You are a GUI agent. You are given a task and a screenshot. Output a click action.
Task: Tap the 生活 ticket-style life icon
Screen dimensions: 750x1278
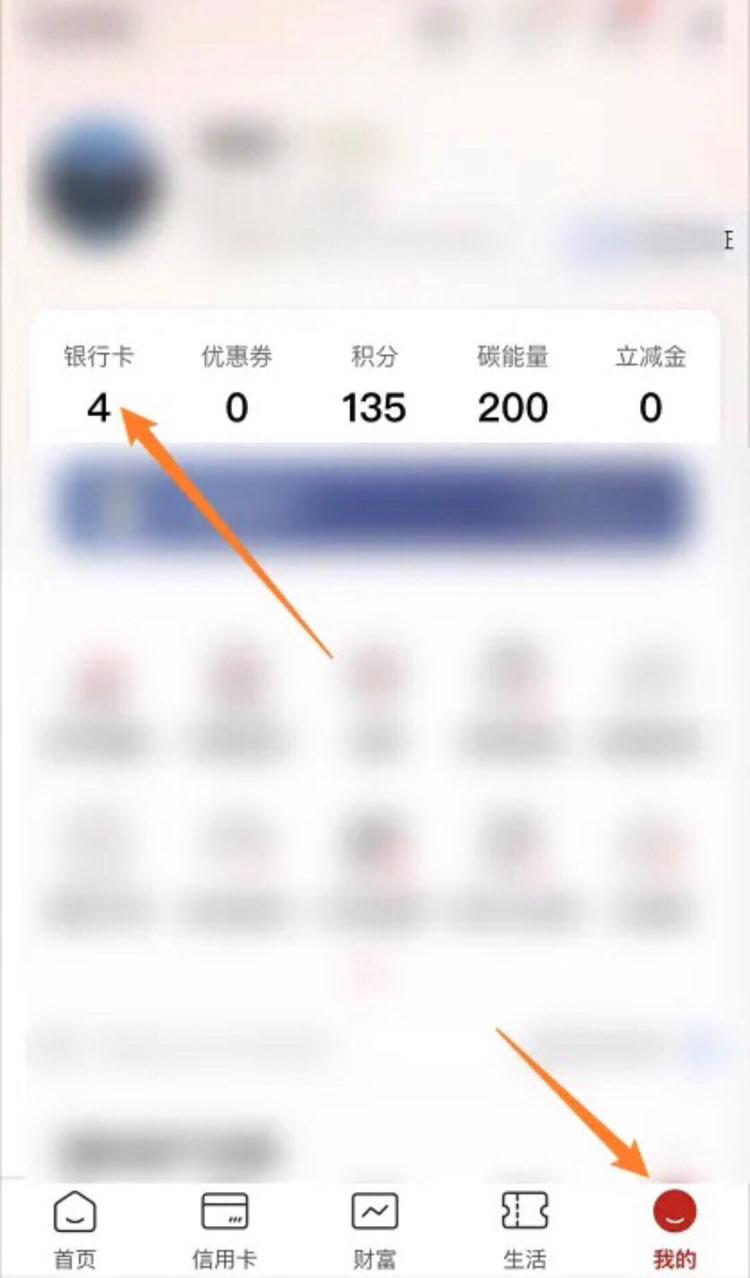click(x=524, y=1211)
